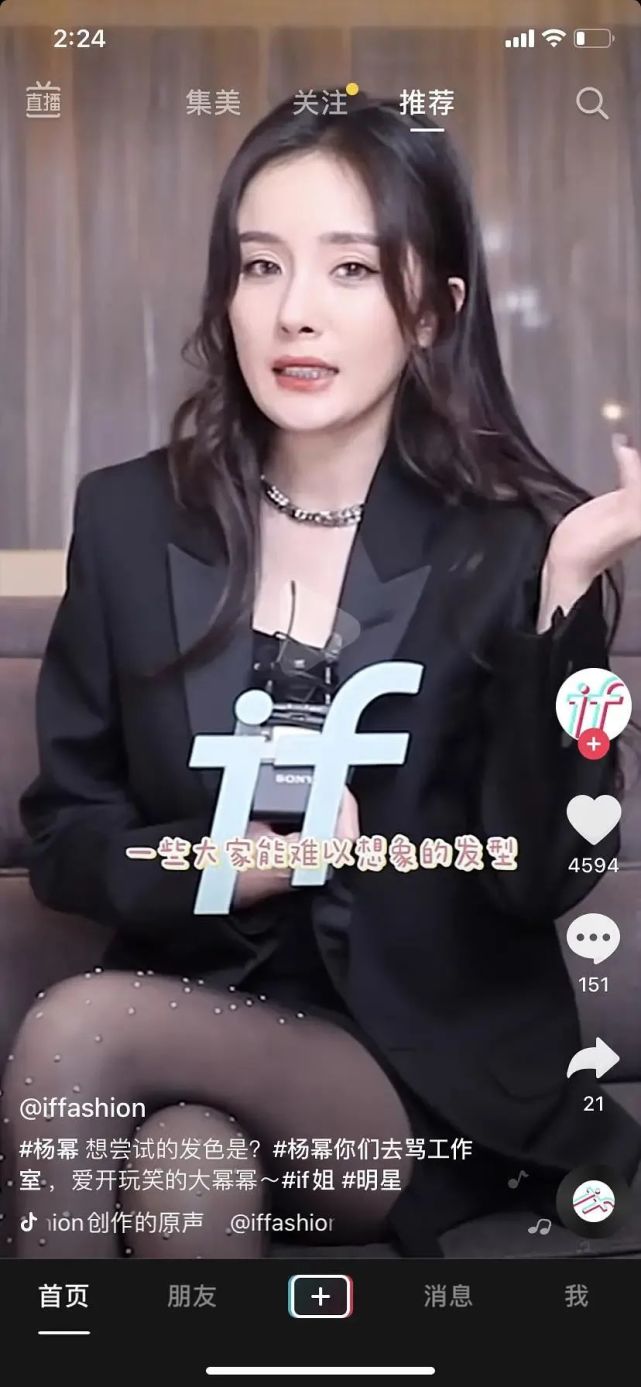Open the 消息 tab

[448, 1297]
